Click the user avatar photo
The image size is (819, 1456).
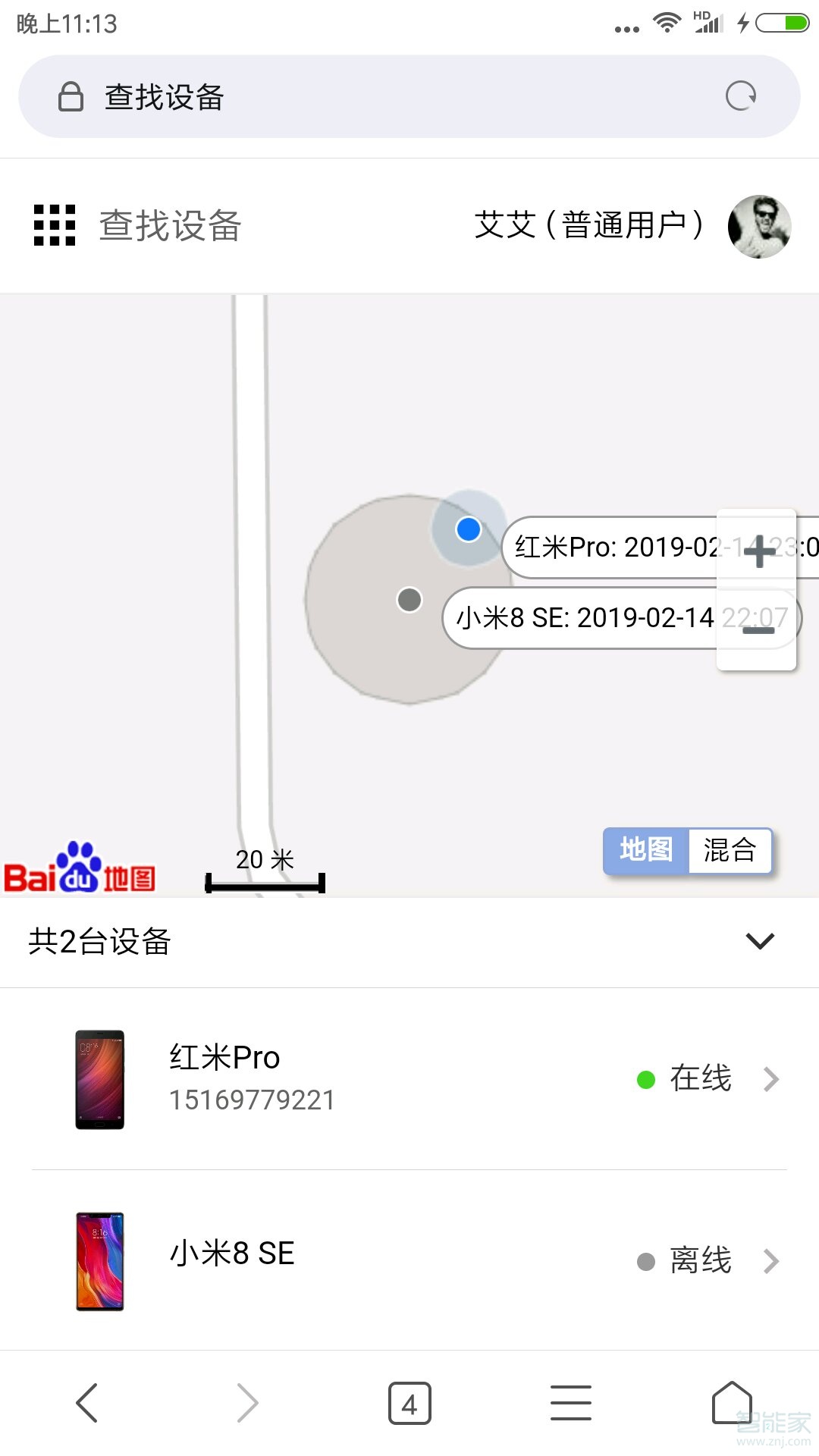tap(759, 225)
